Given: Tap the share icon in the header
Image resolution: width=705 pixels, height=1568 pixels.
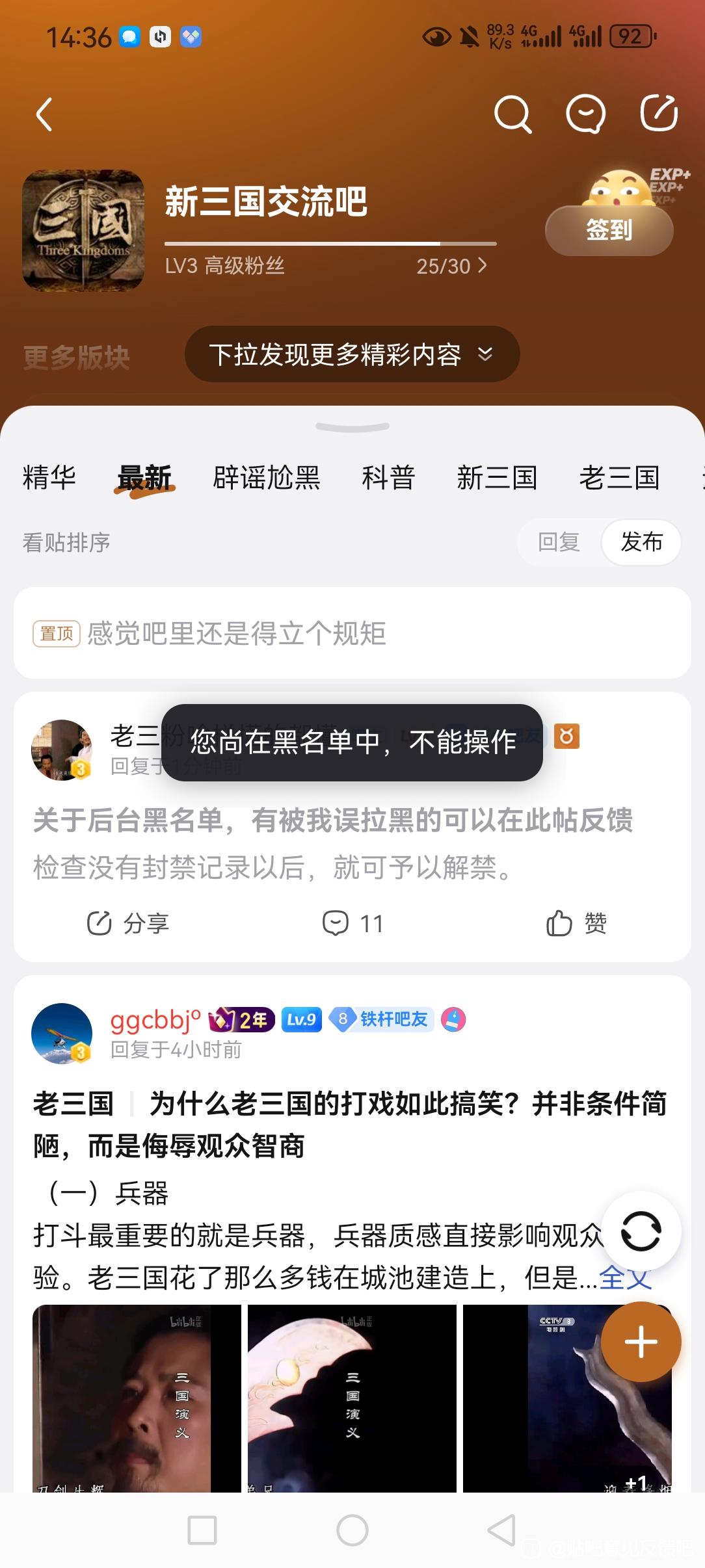Looking at the screenshot, I should coord(658,114).
